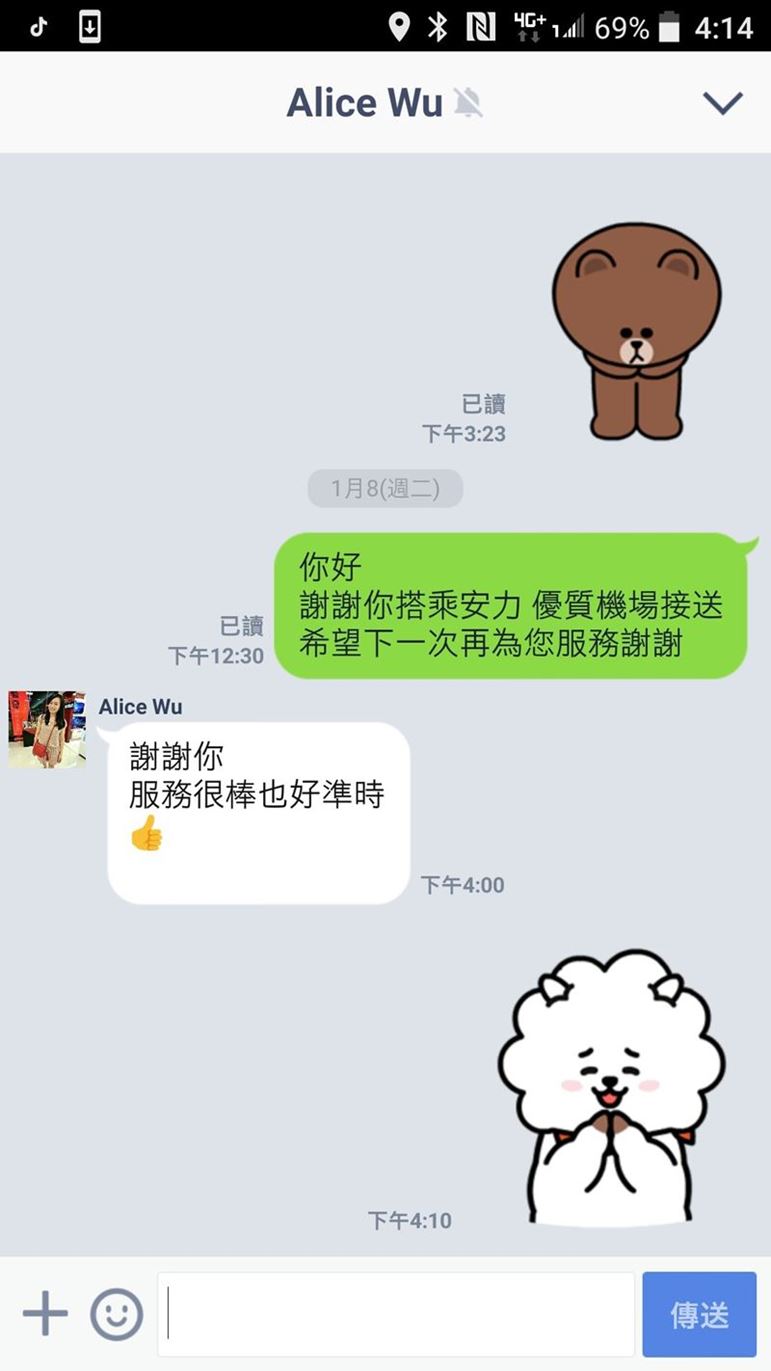Expand the chat options chevron
This screenshot has width=771, height=1371.
tap(722, 103)
